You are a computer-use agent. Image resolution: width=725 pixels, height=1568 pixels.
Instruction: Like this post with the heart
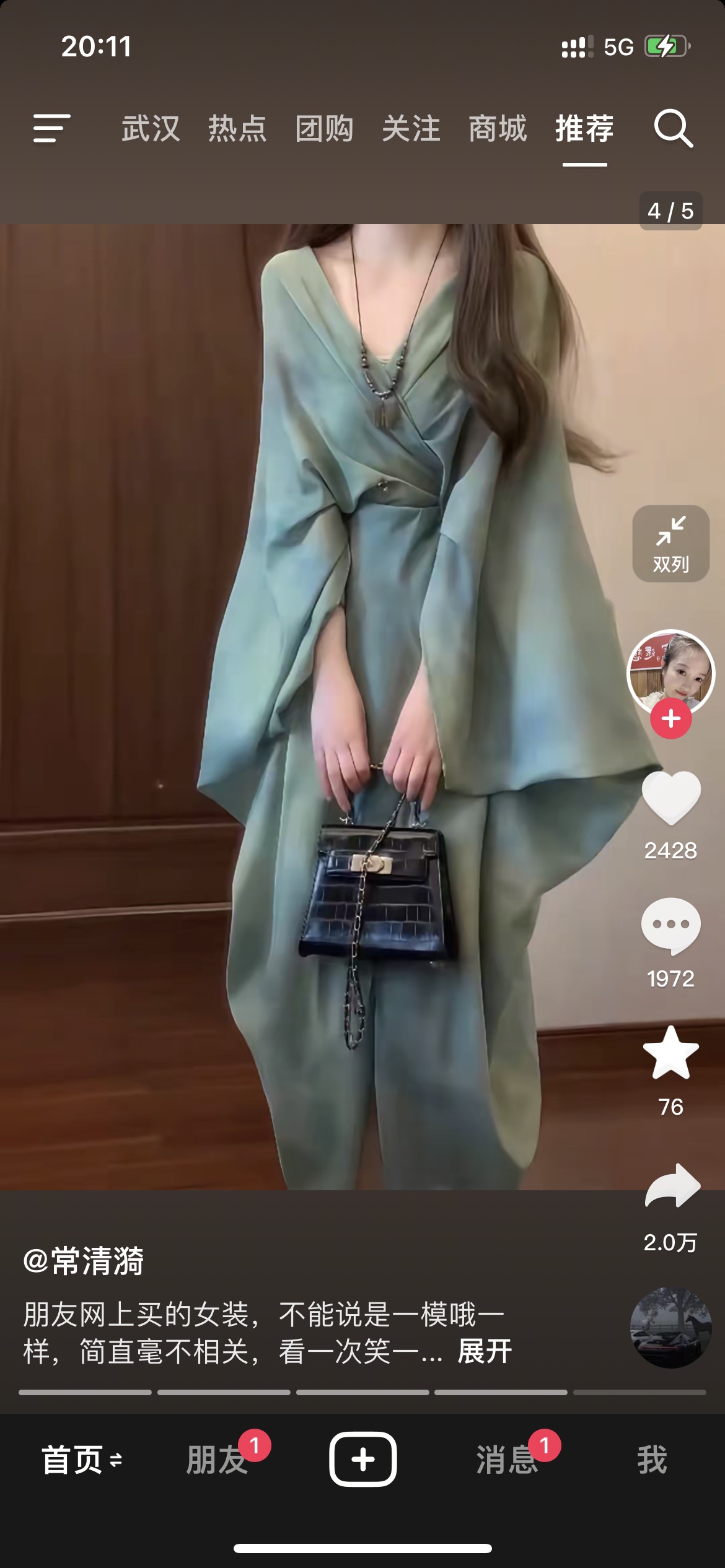[671, 798]
